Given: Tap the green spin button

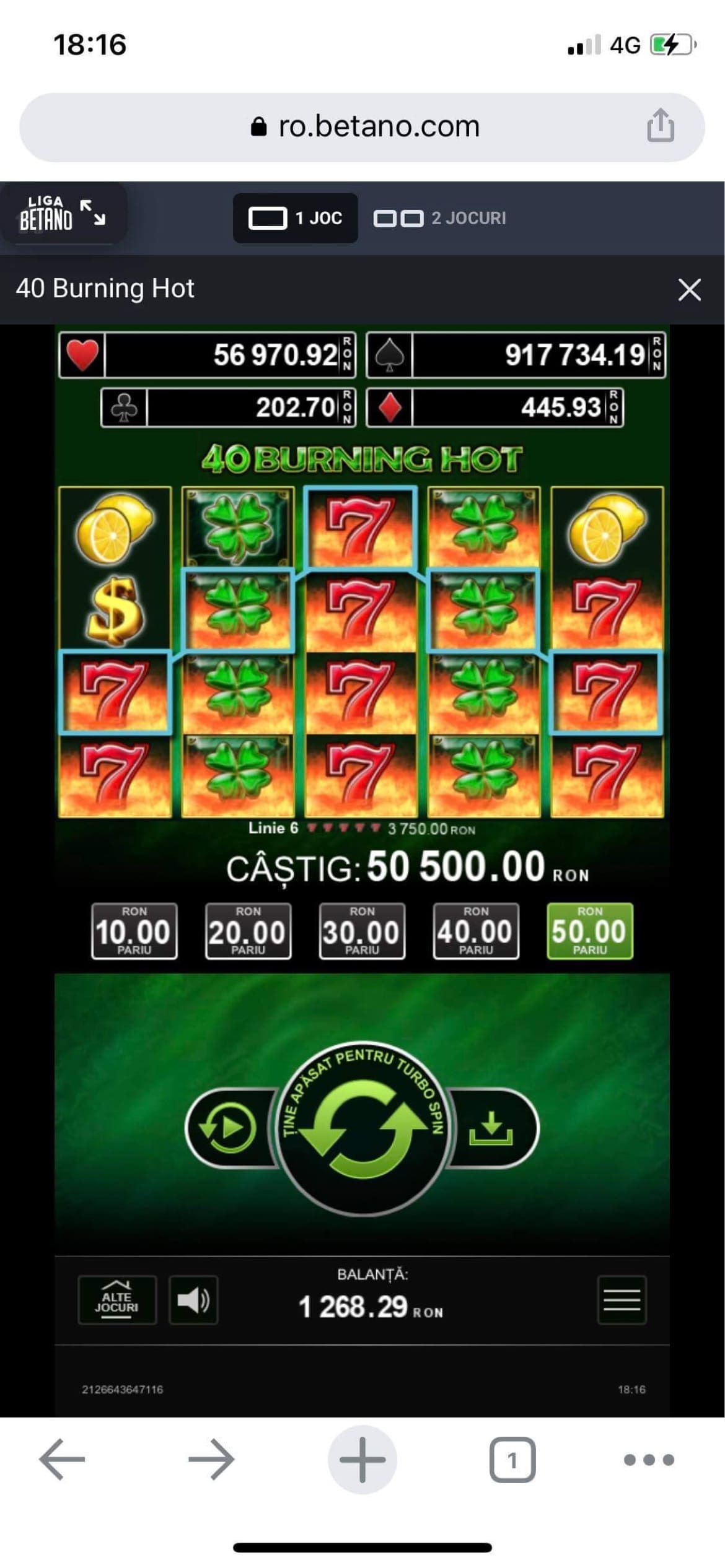Looking at the screenshot, I should pos(362,1128).
